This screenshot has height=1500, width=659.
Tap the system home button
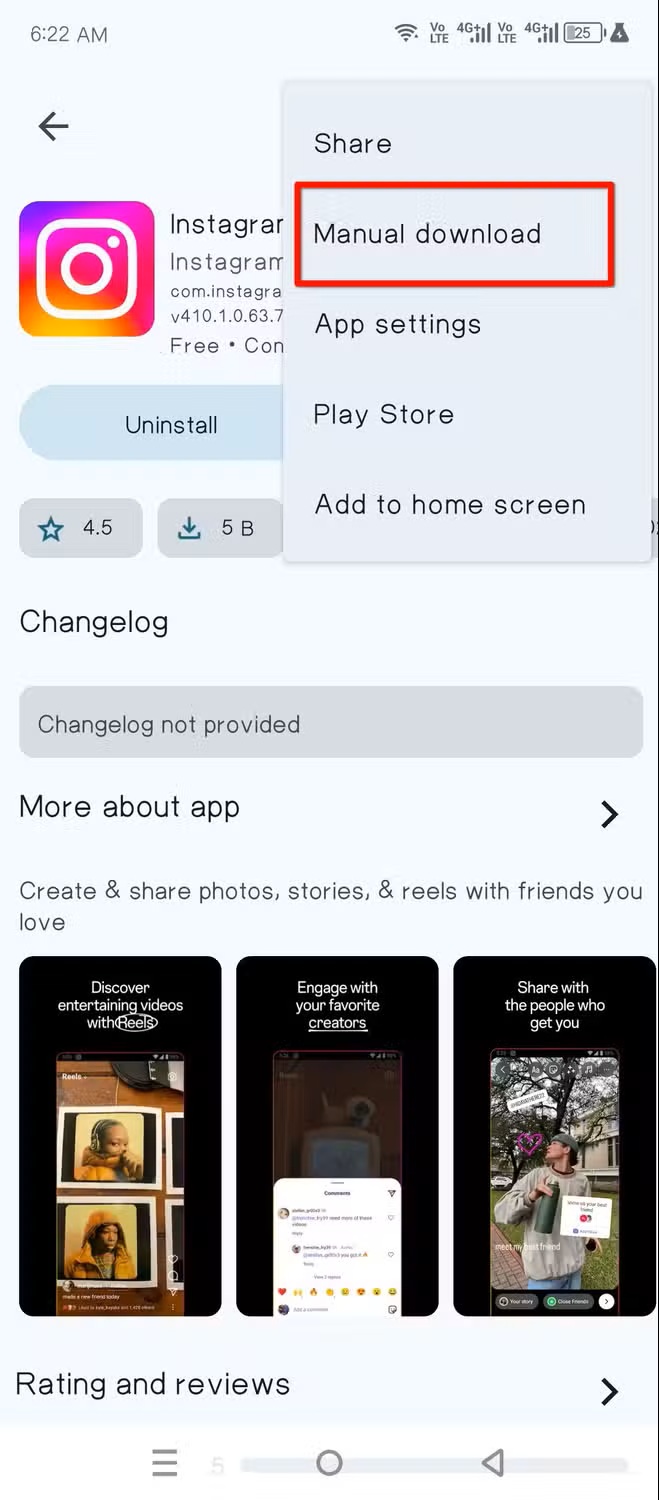tap(329, 1464)
